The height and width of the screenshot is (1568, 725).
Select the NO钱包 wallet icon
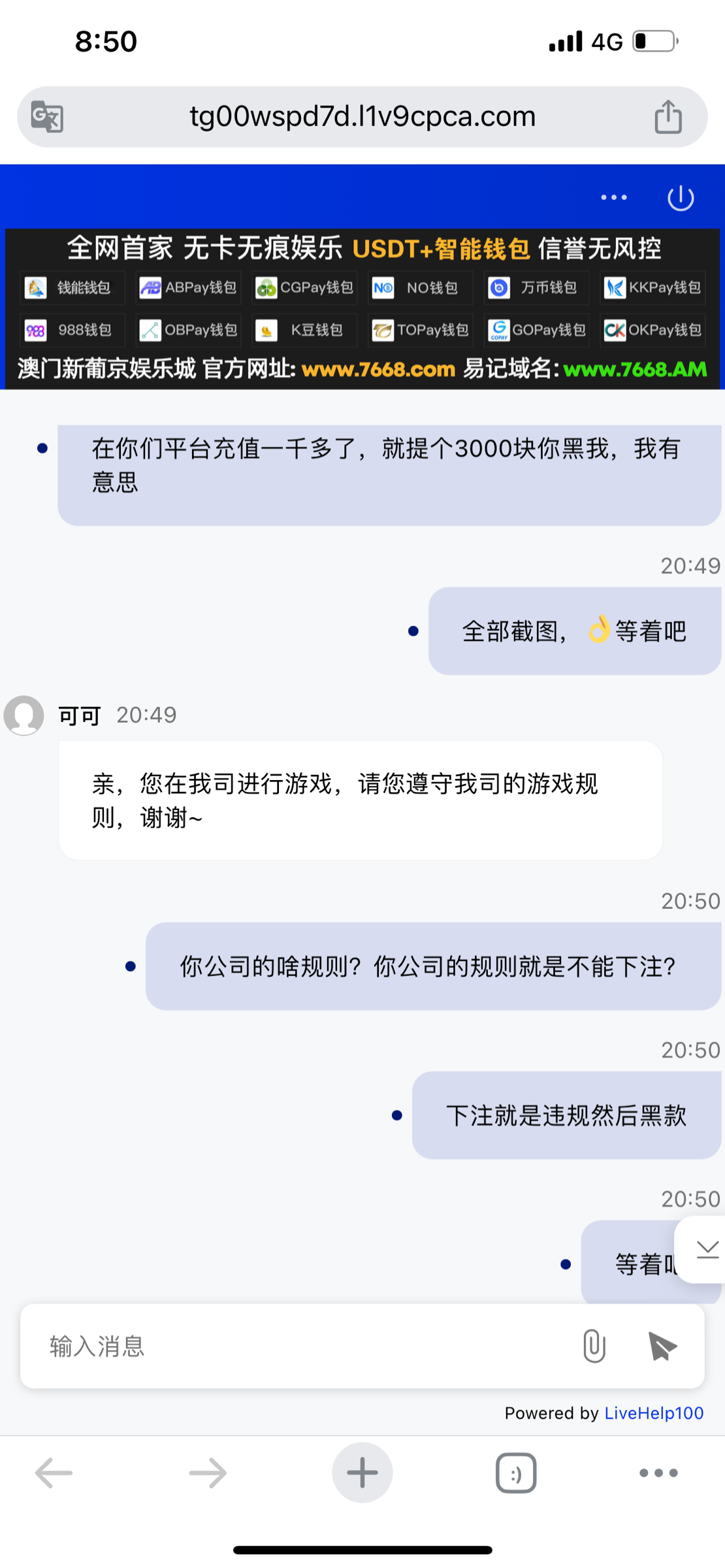click(x=382, y=287)
